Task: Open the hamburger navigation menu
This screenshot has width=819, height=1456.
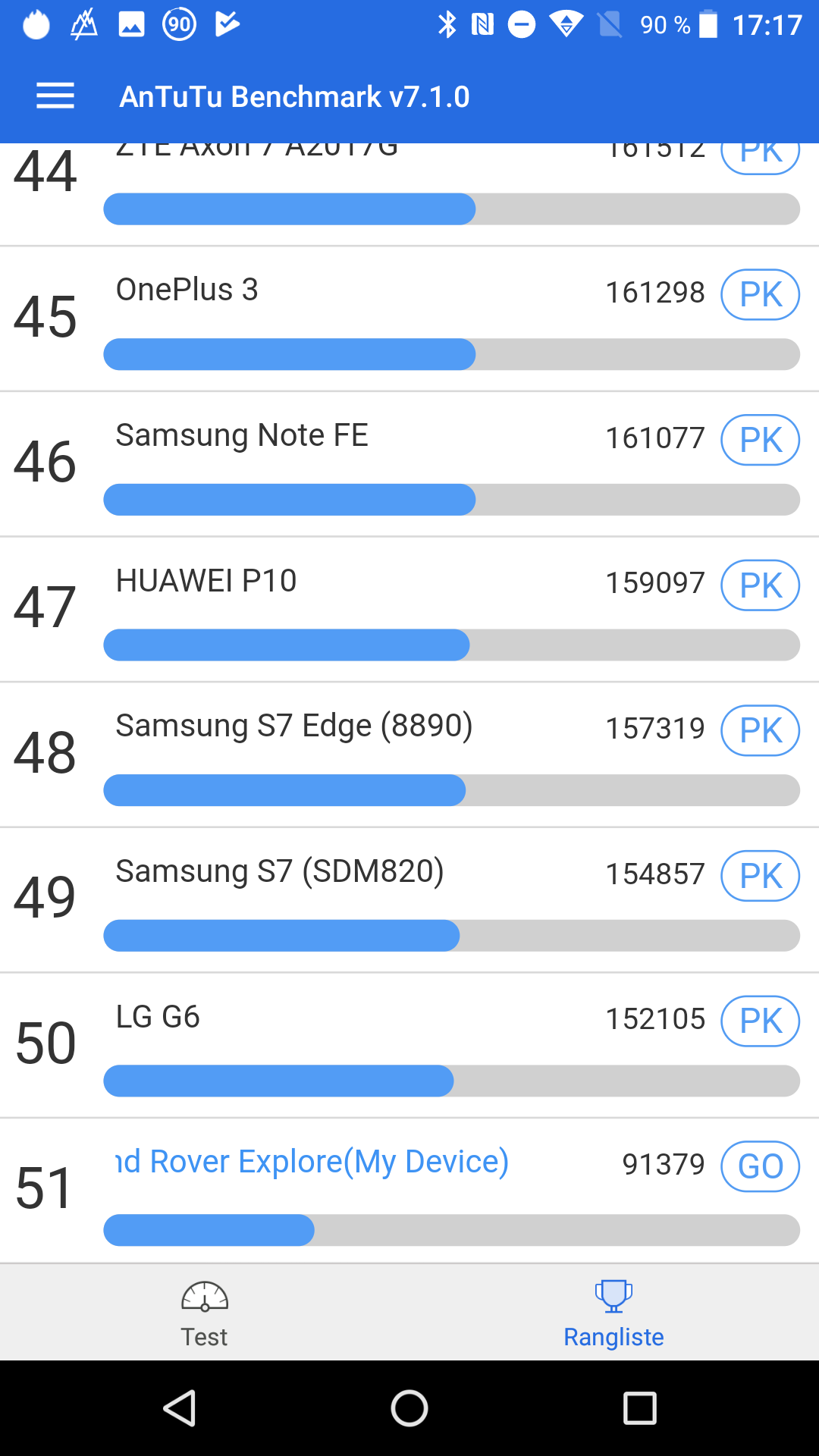Action: click(x=55, y=96)
